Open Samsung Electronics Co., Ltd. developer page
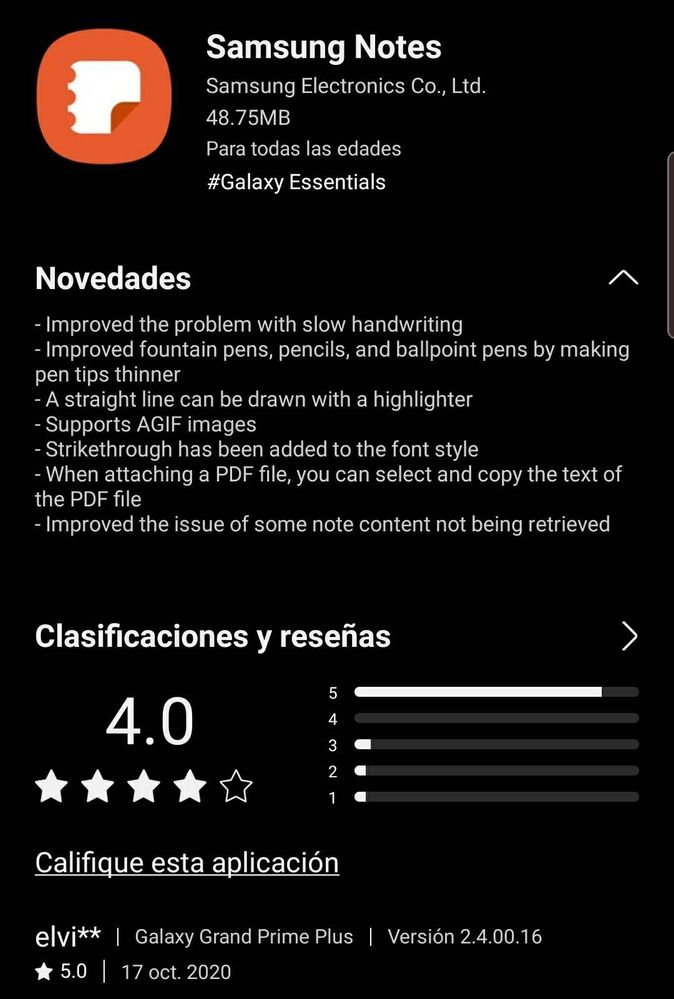The height and width of the screenshot is (999, 674). [x=345, y=86]
